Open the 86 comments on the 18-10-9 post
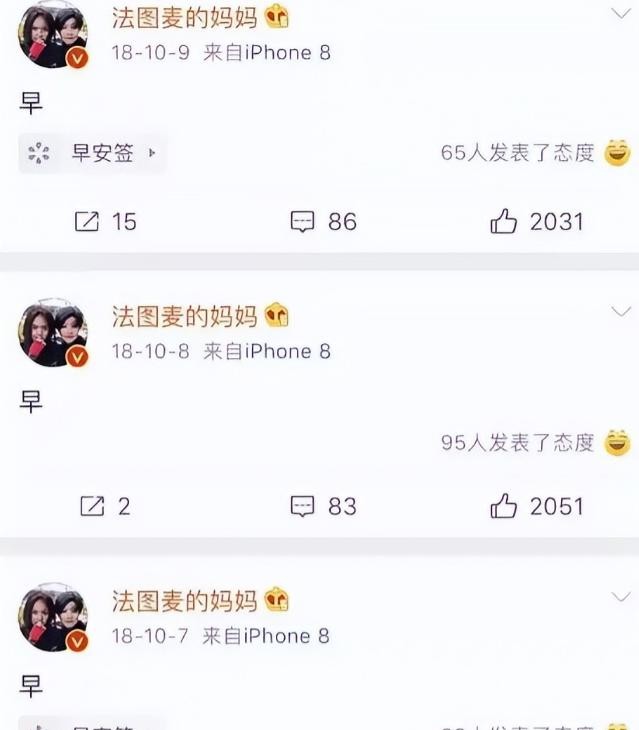 click(323, 221)
